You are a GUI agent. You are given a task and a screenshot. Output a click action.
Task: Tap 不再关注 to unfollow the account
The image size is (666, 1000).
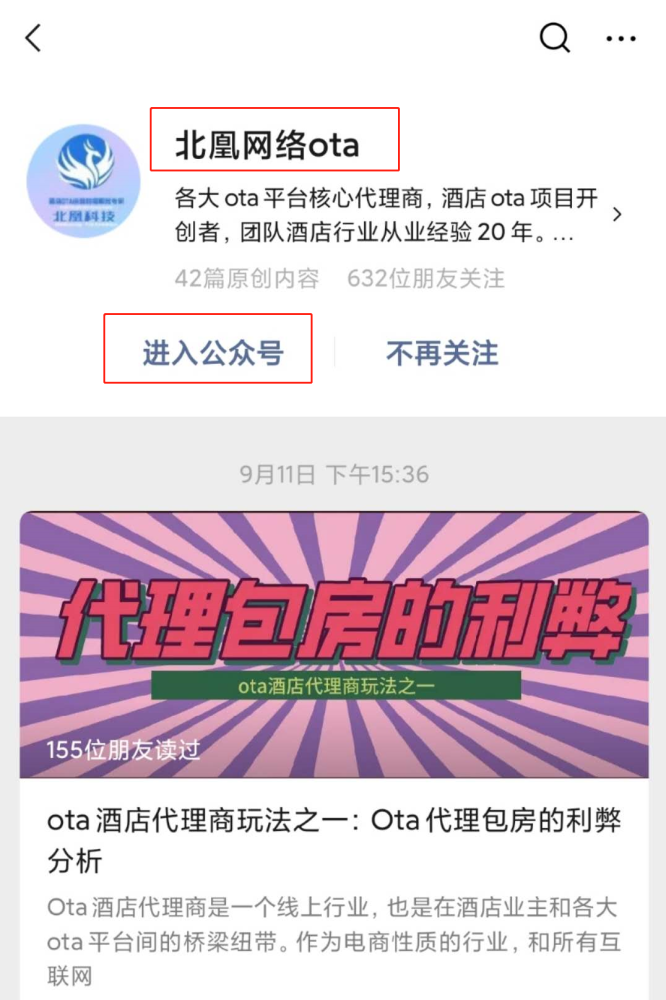[442, 352]
